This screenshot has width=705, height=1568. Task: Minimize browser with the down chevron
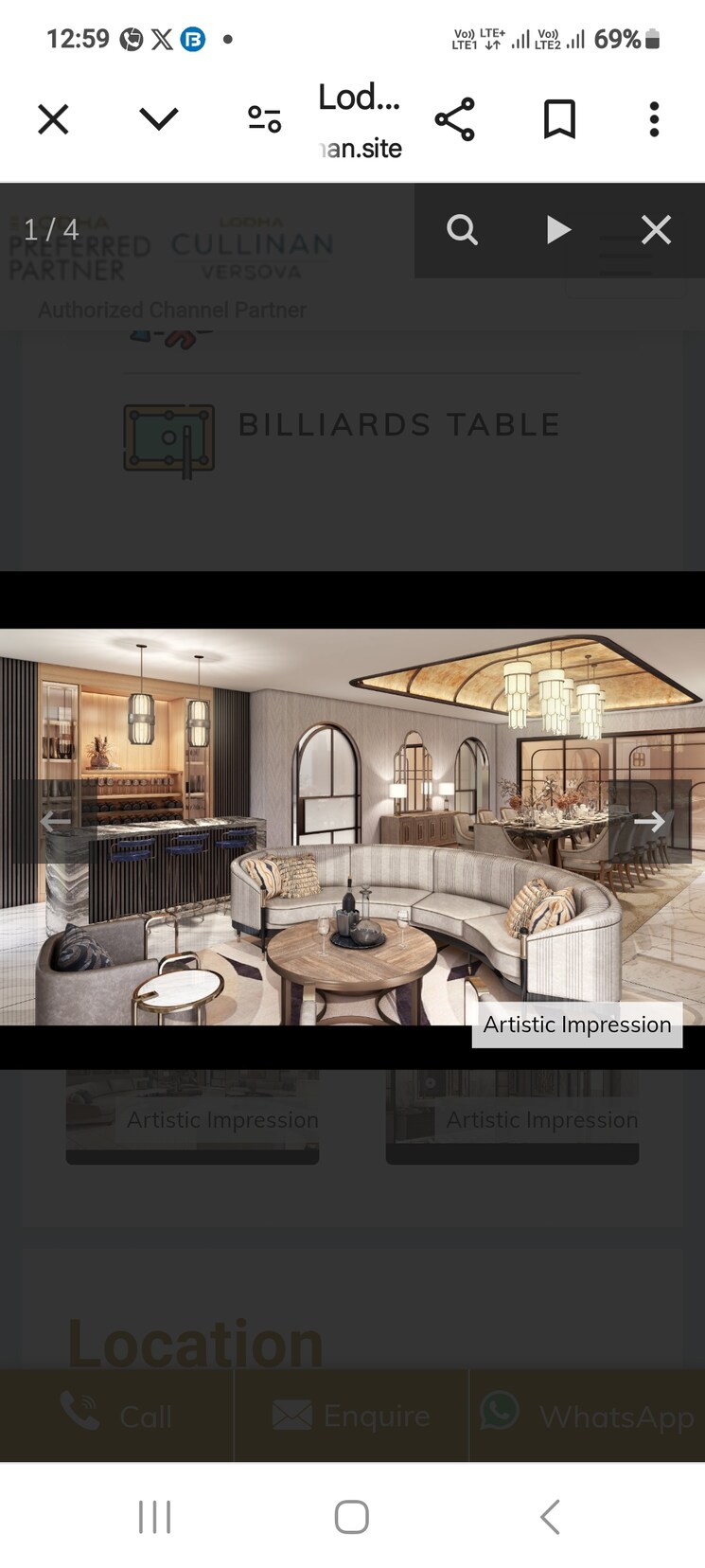pos(158,119)
